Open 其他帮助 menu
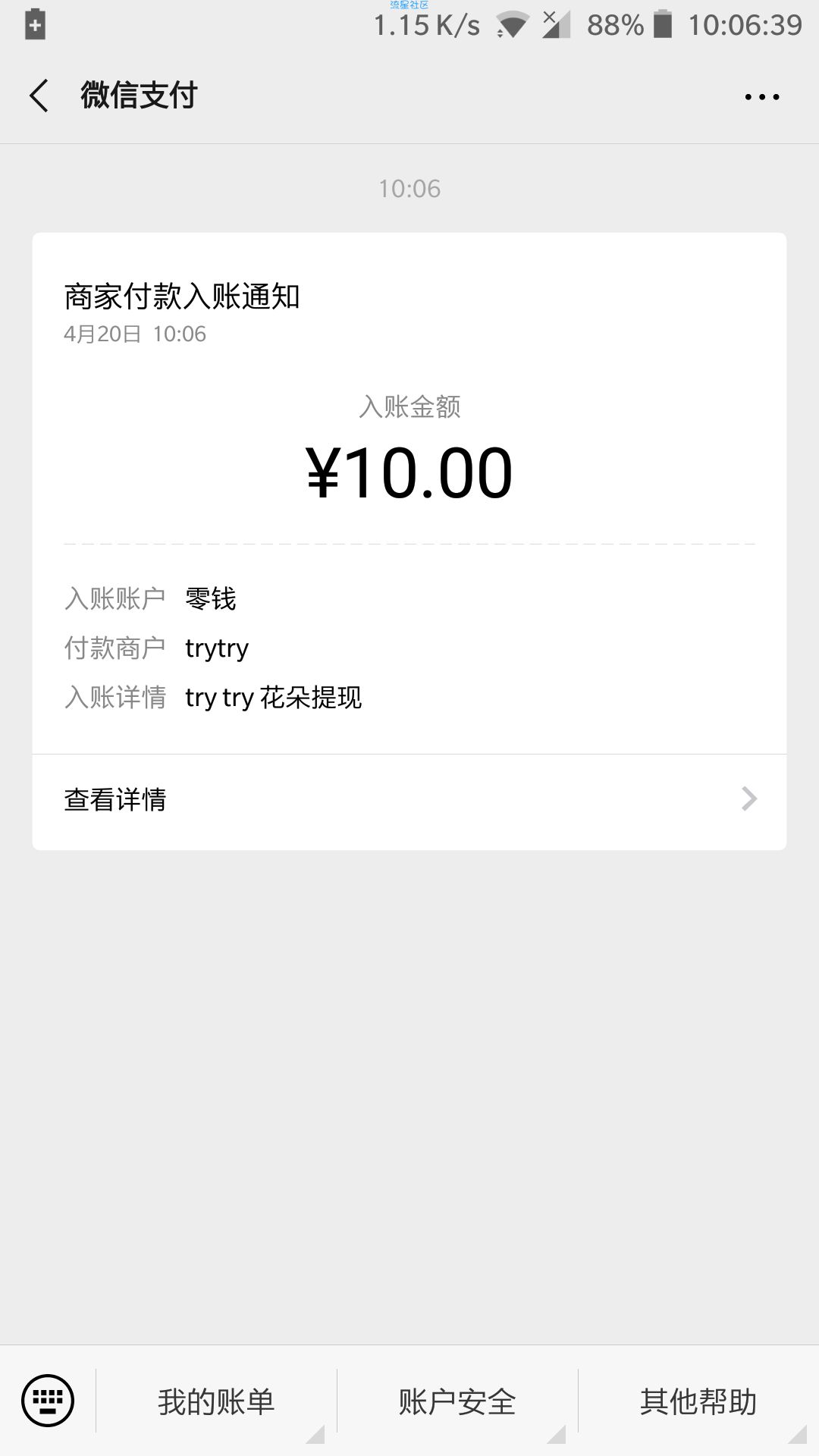The width and height of the screenshot is (819, 1456). coord(698,1401)
